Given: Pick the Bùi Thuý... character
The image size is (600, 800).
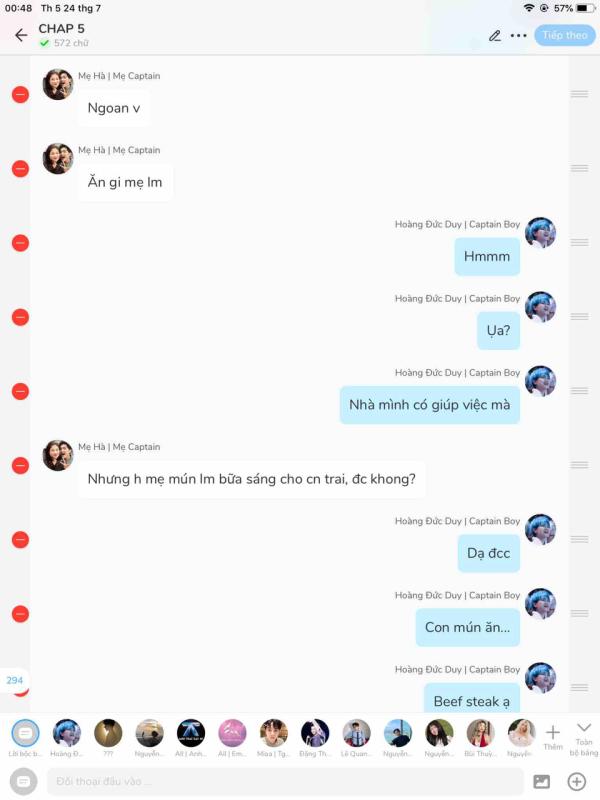Looking at the screenshot, I should pos(480,733).
